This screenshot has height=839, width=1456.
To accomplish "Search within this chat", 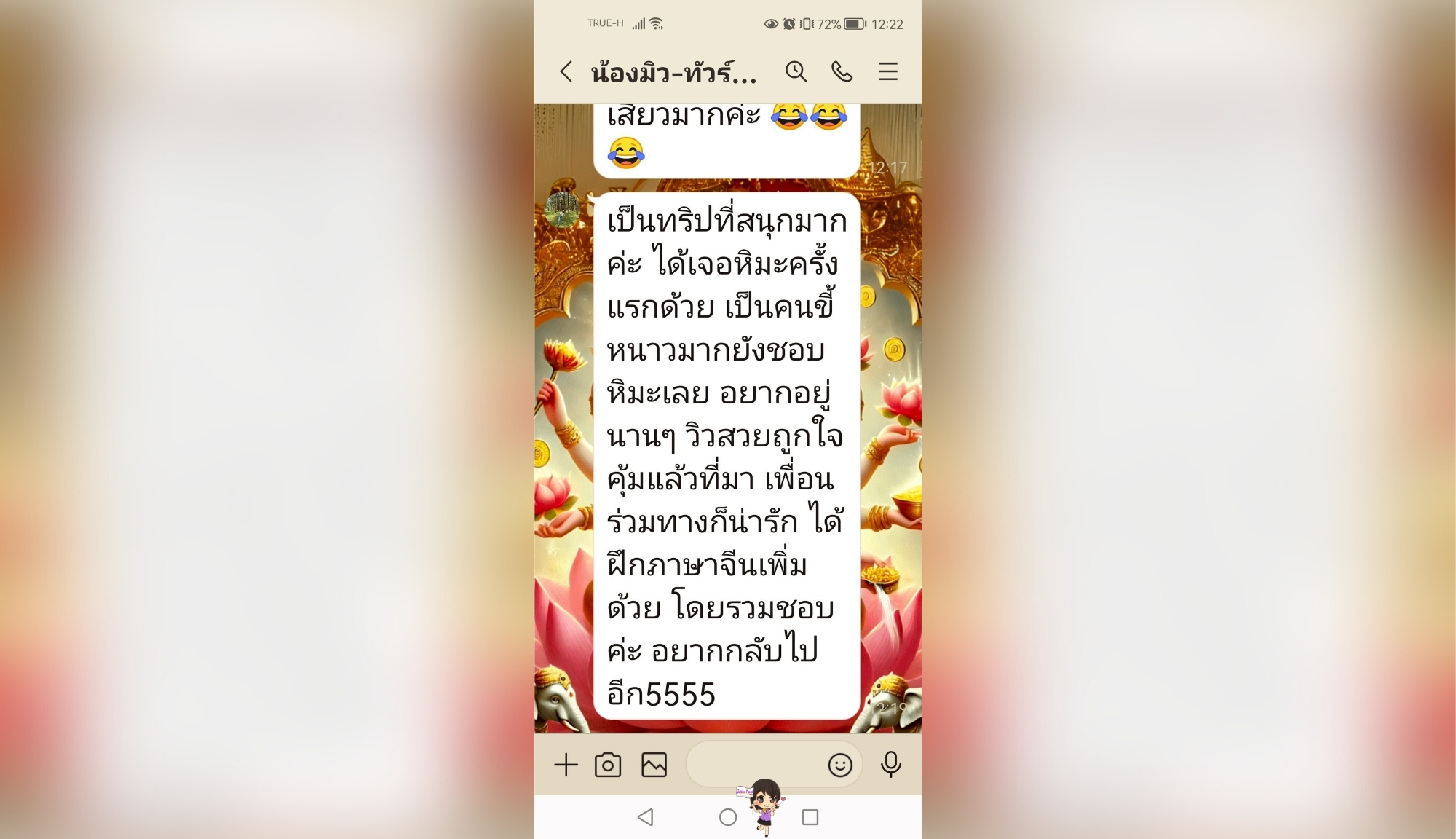I will point(796,71).
